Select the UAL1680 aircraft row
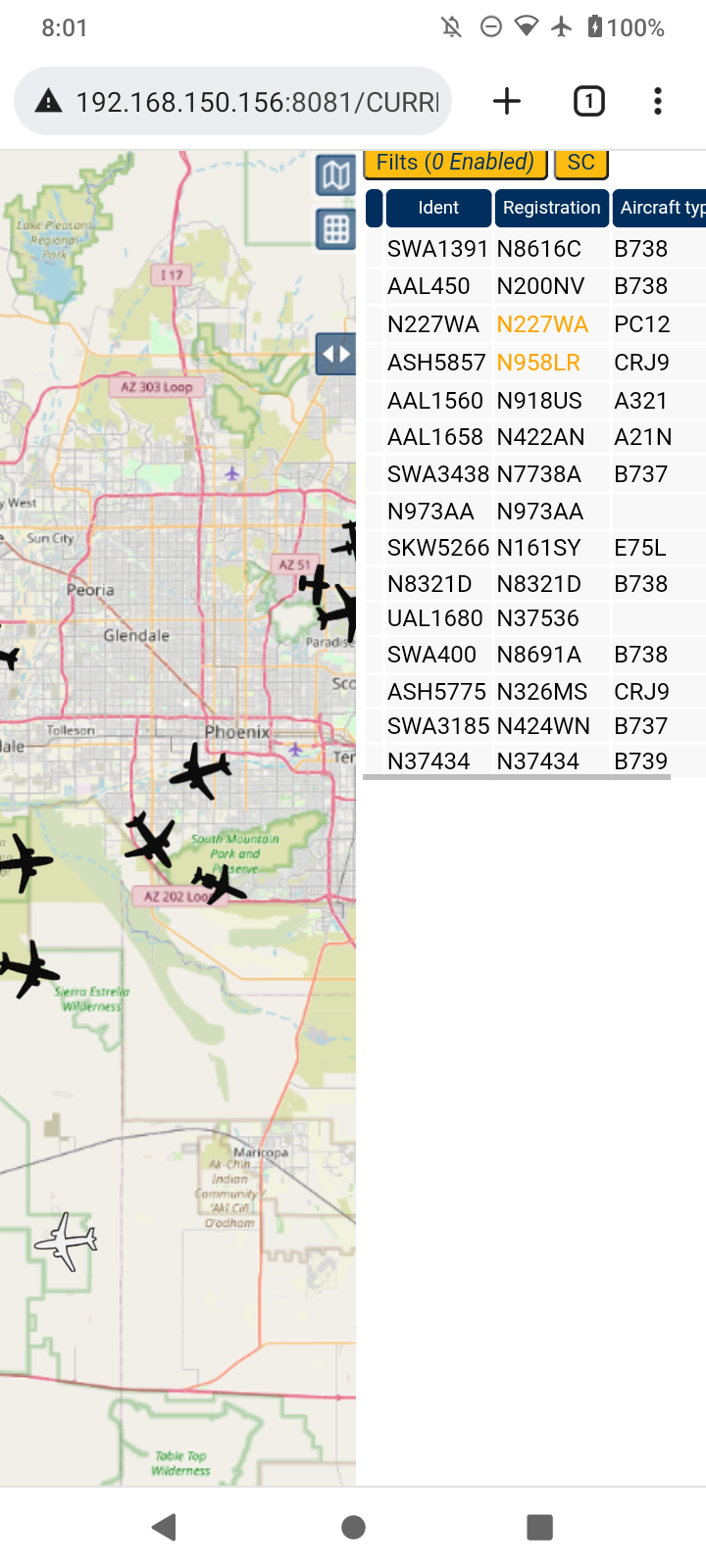This screenshot has height=1568, width=706. pos(535,618)
